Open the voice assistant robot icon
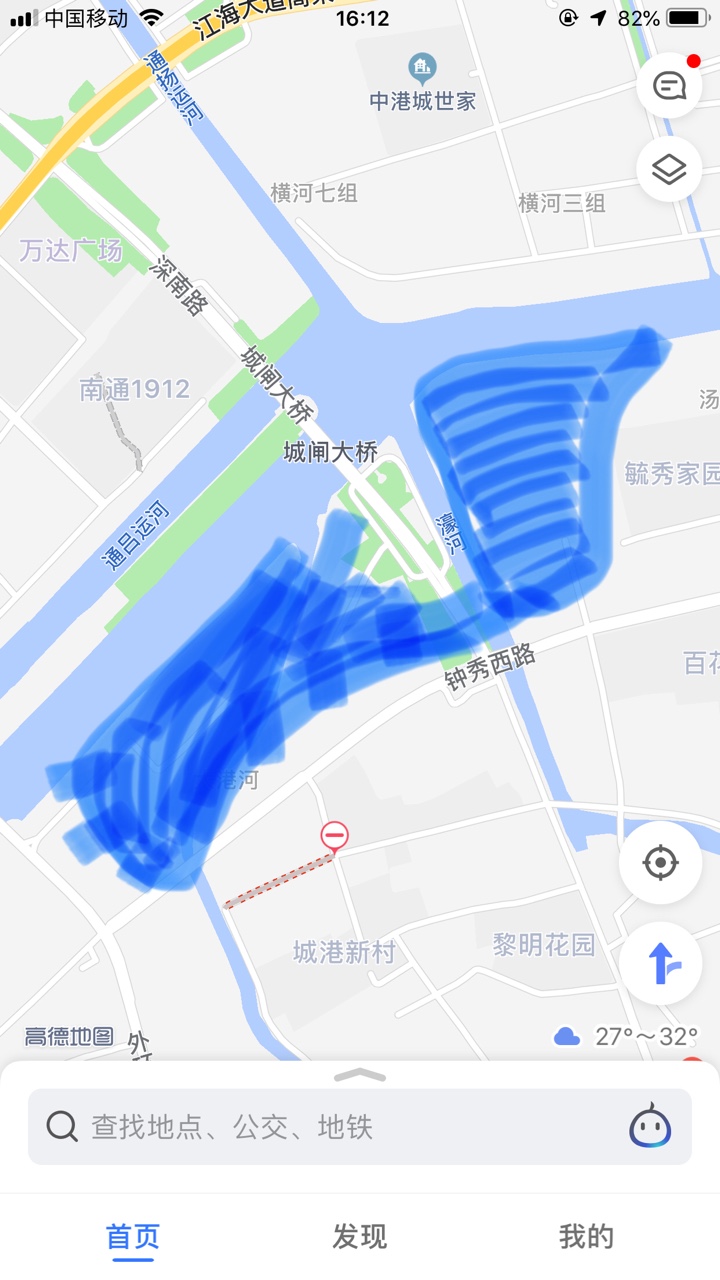The width and height of the screenshot is (720, 1280). pyautogui.click(x=650, y=1127)
